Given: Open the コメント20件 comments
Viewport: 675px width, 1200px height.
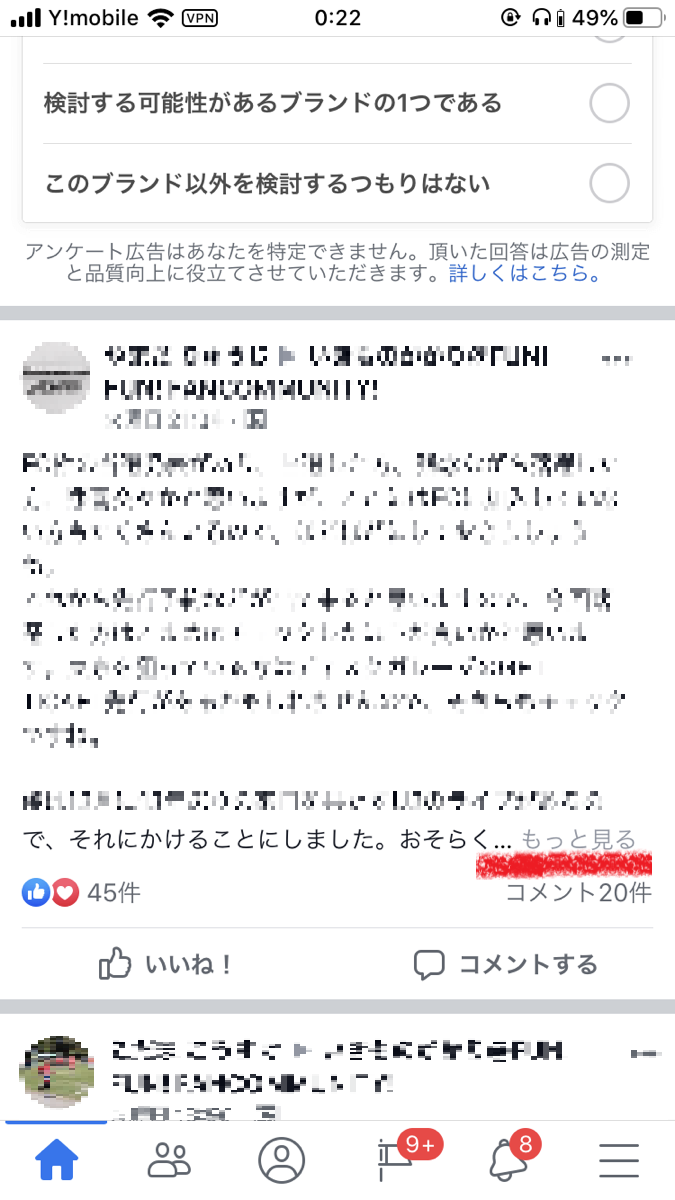Looking at the screenshot, I should click(x=578, y=893).
